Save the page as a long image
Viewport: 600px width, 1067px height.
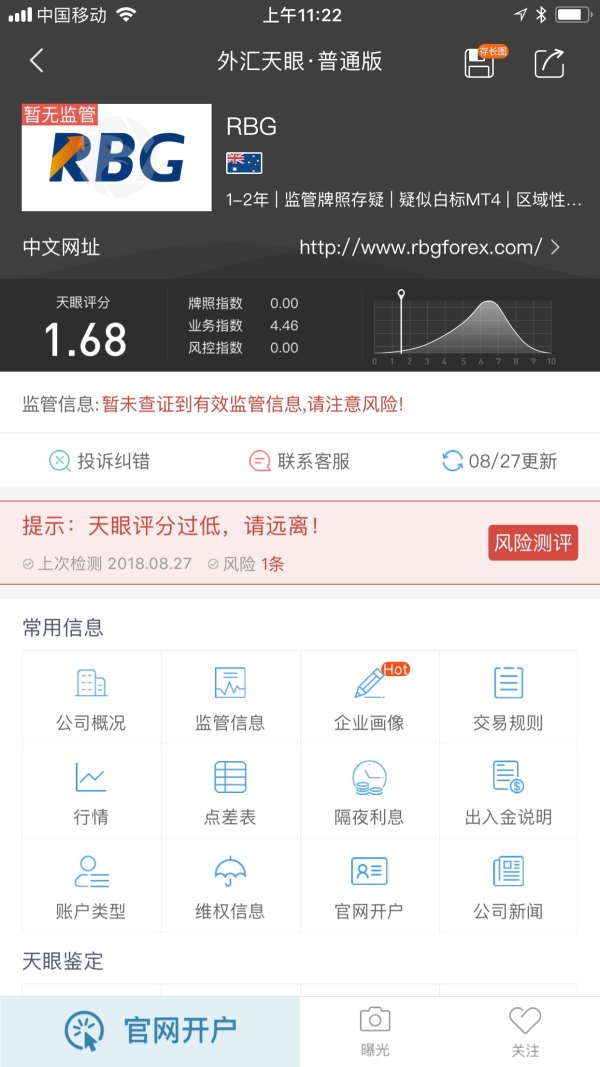[480, 63]
